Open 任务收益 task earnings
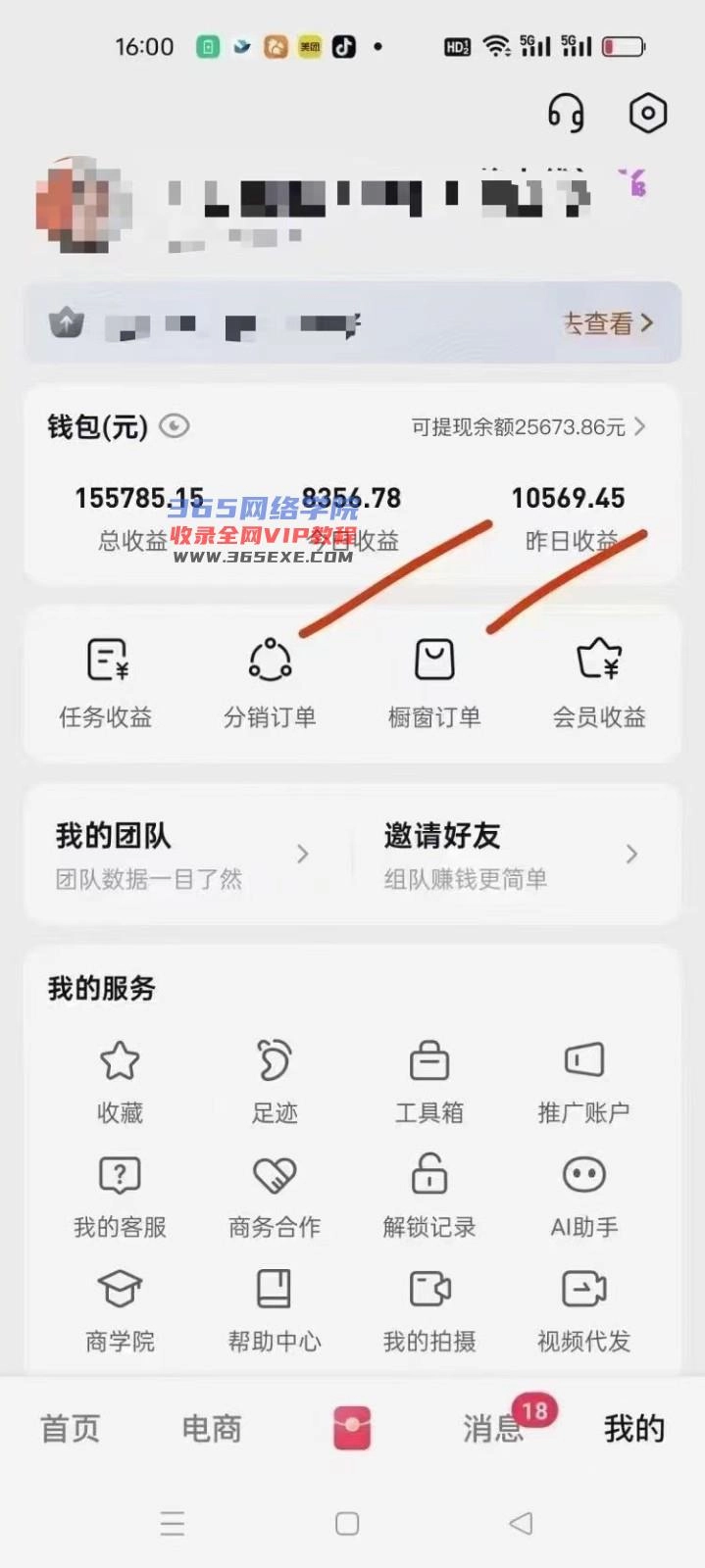705x1568 pixels. coord(106,682)
